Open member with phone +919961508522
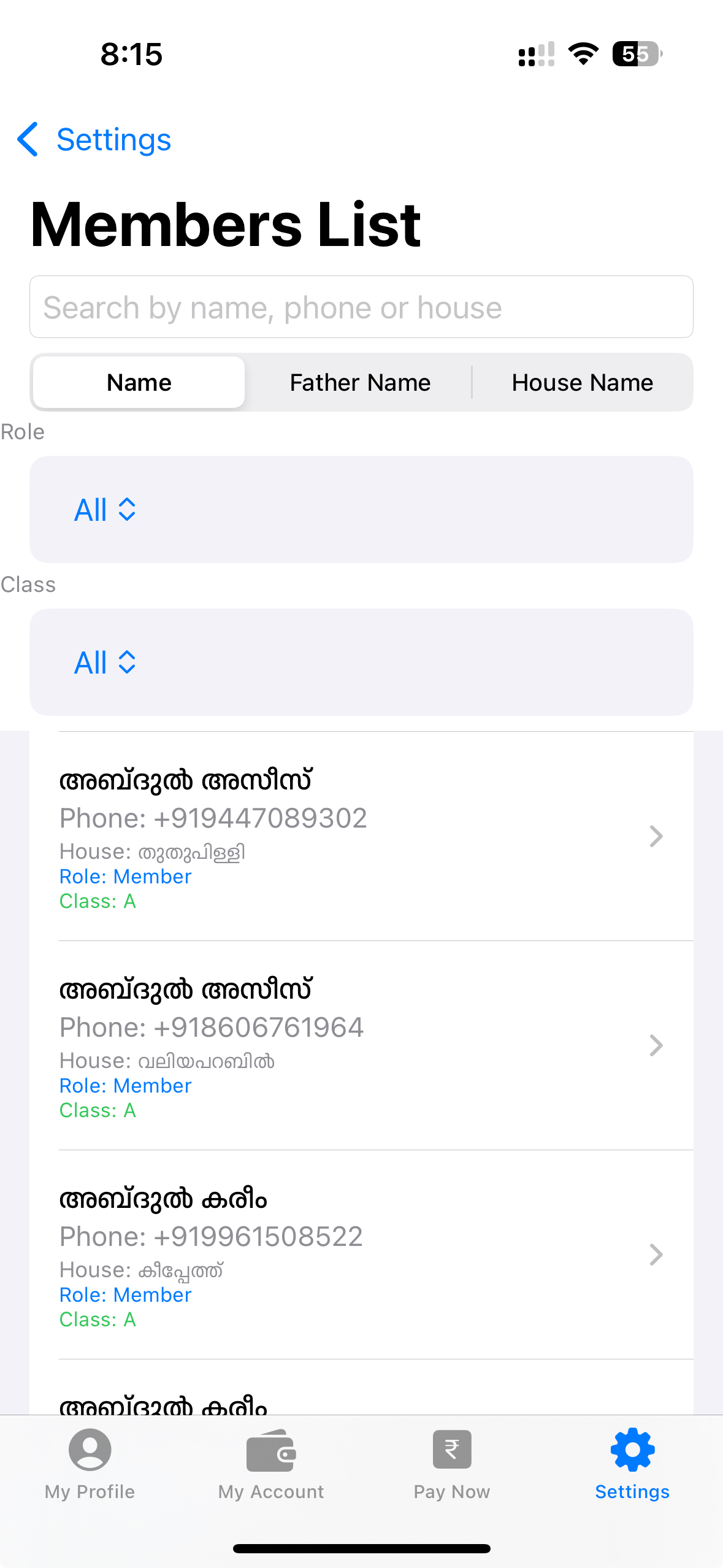This screenshot has width=723, height=1568. (x=361, y=1254)
